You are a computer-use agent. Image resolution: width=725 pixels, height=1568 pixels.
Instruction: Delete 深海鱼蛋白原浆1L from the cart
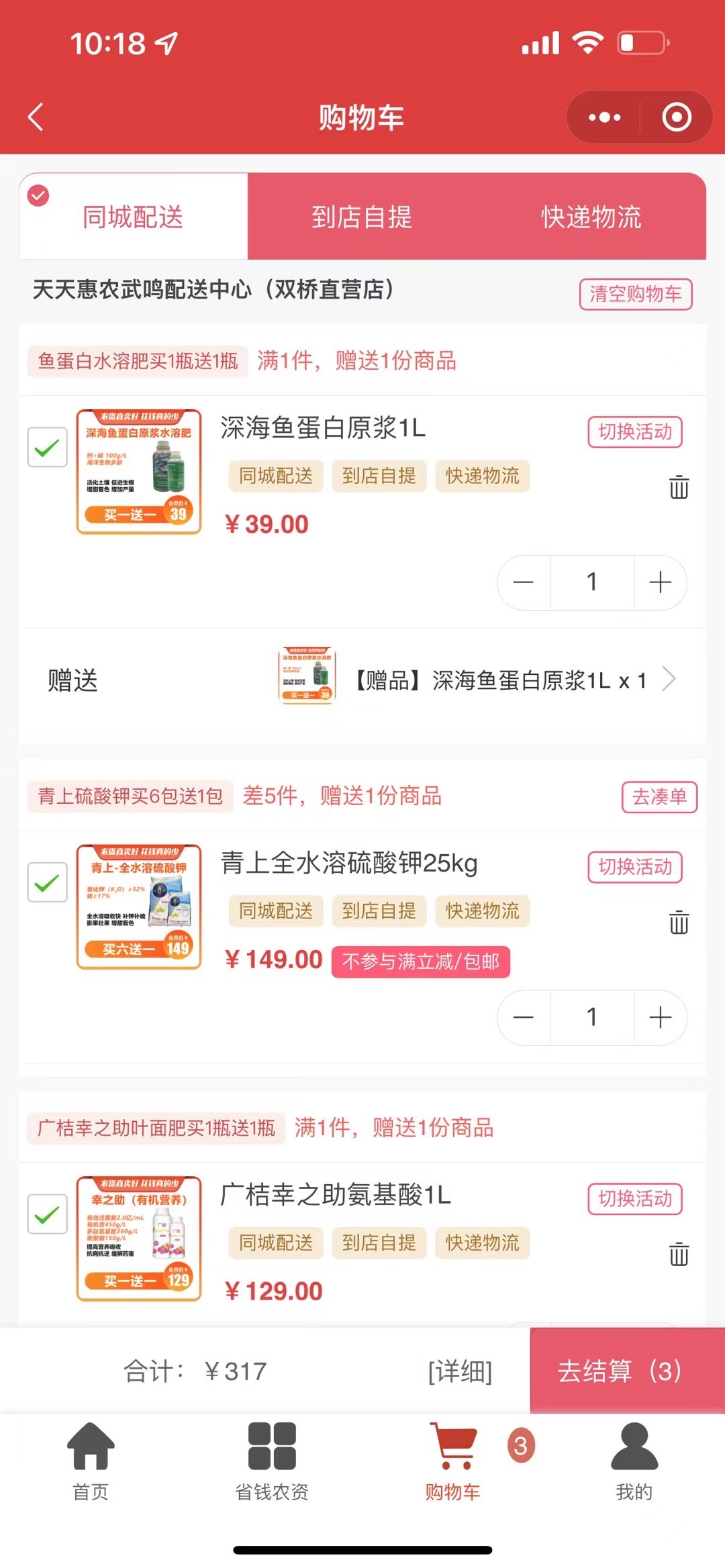(679, 486)
